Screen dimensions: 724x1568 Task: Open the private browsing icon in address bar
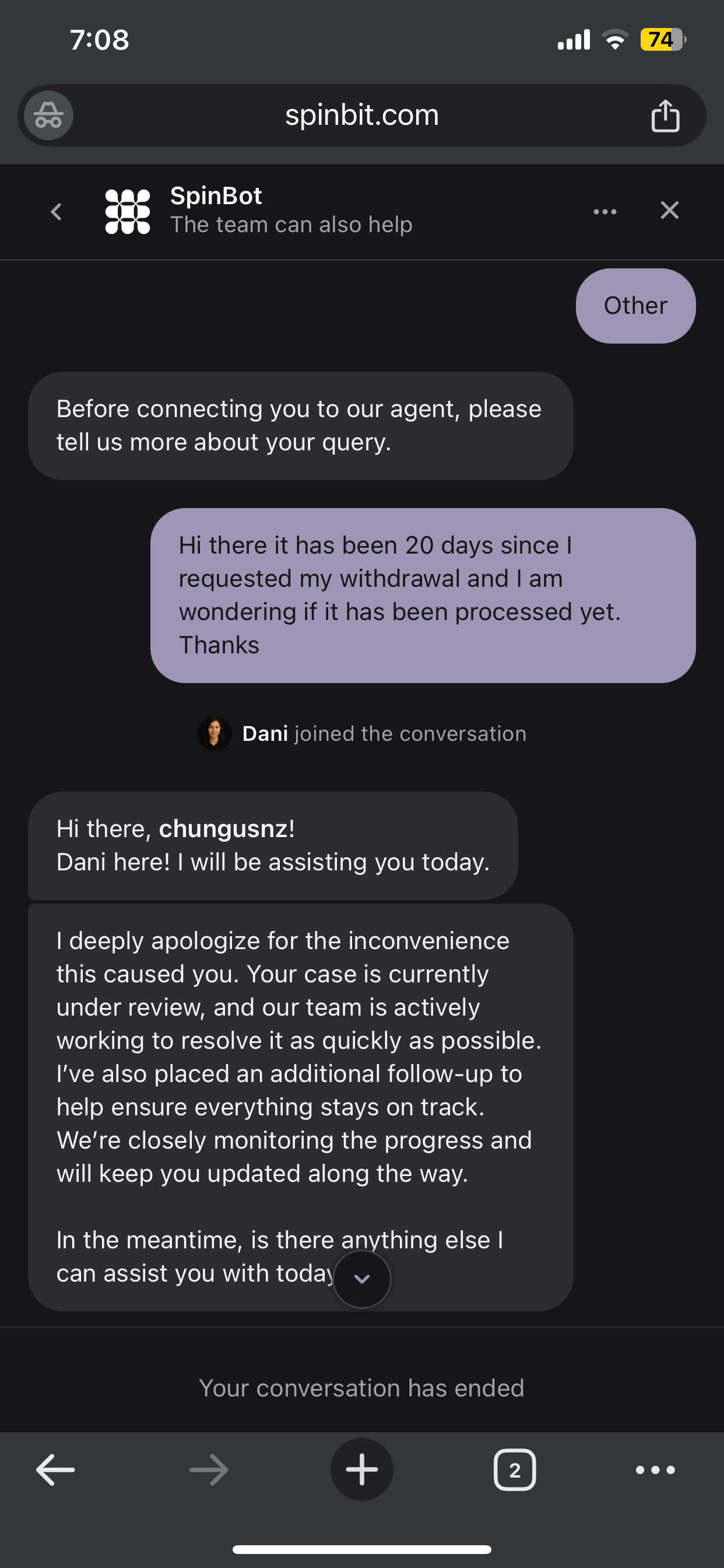48,115
